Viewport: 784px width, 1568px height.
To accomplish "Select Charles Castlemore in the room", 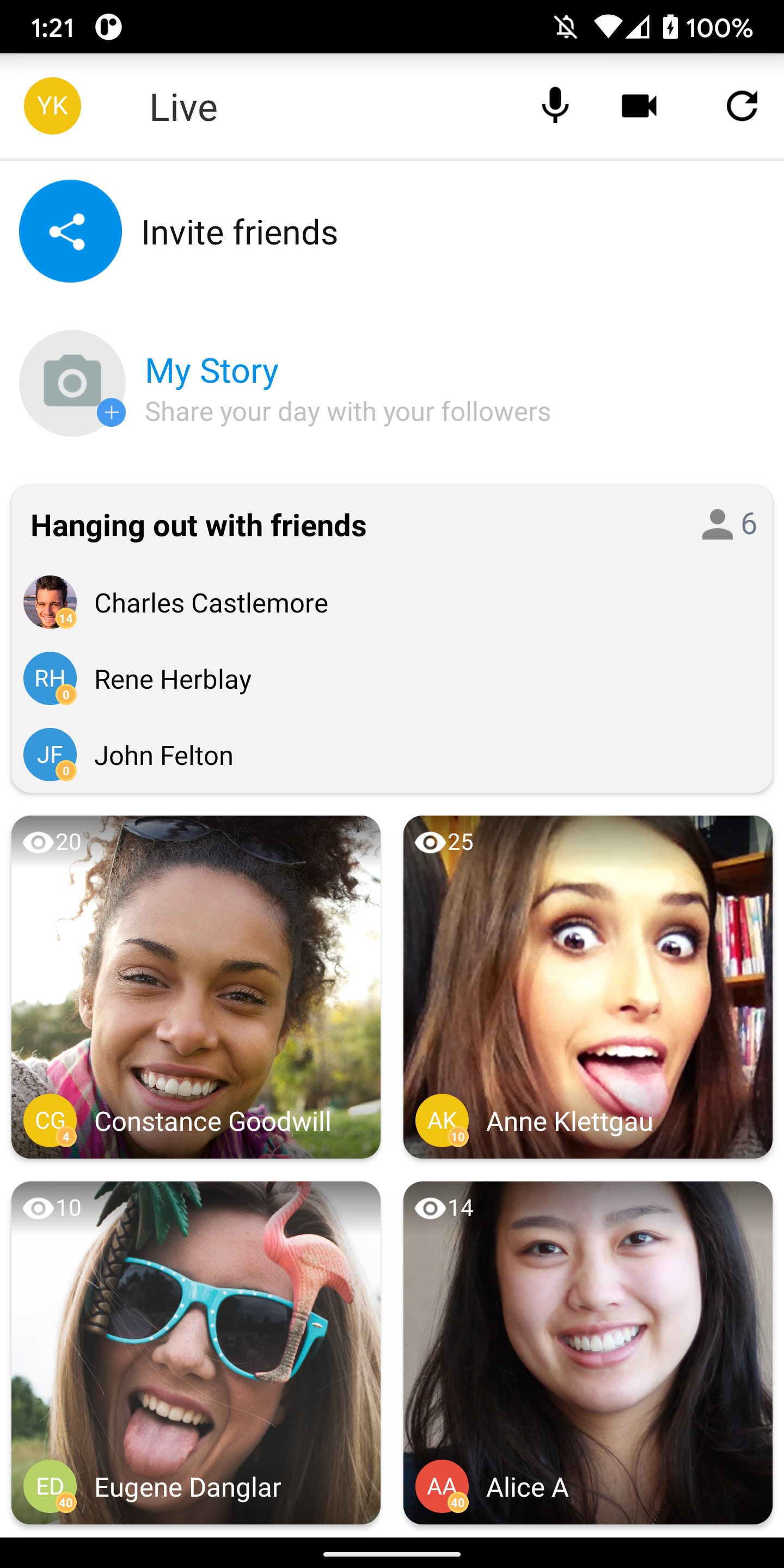I will (211, 603).
